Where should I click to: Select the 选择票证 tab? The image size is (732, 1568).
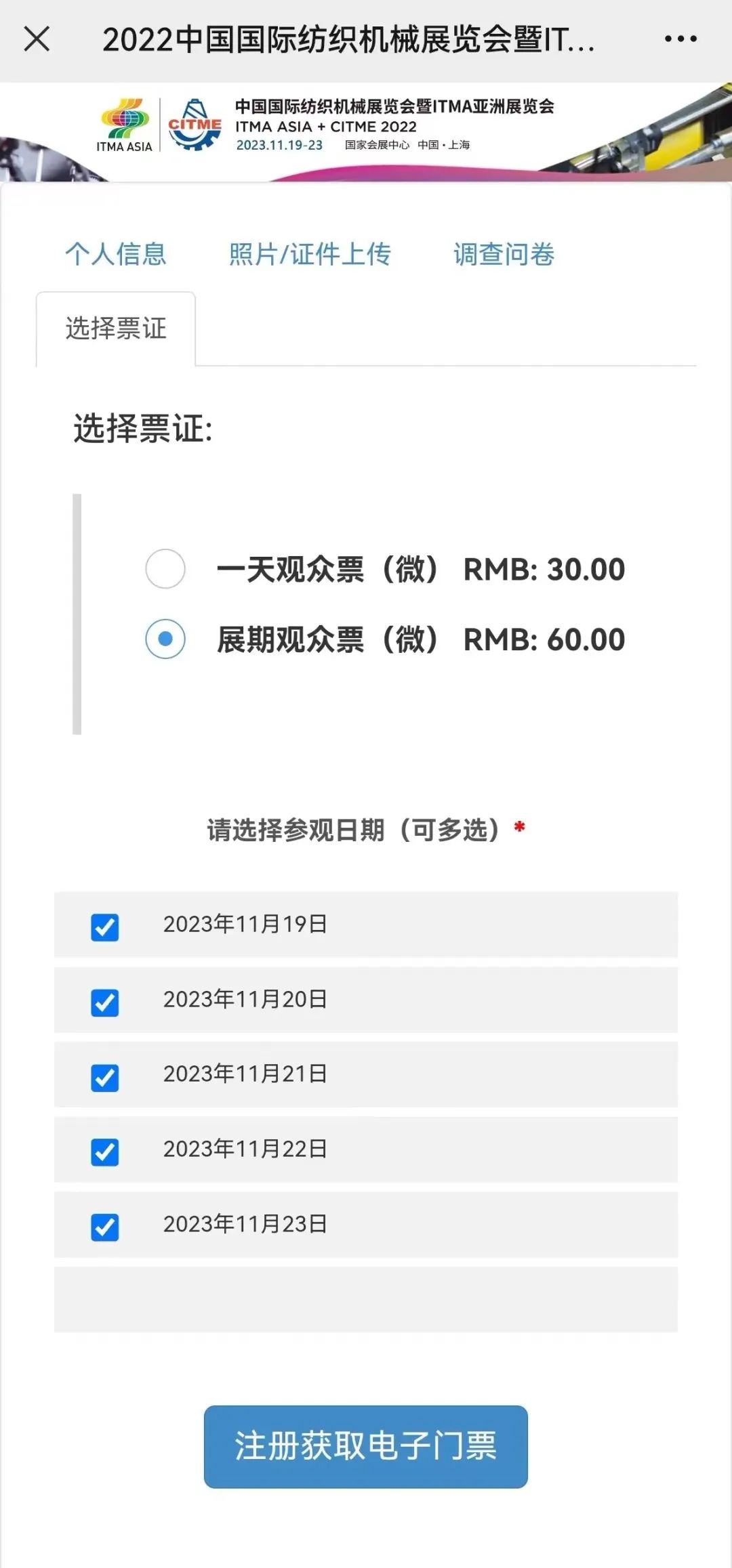pyautogui.click(x=116, y=329)
